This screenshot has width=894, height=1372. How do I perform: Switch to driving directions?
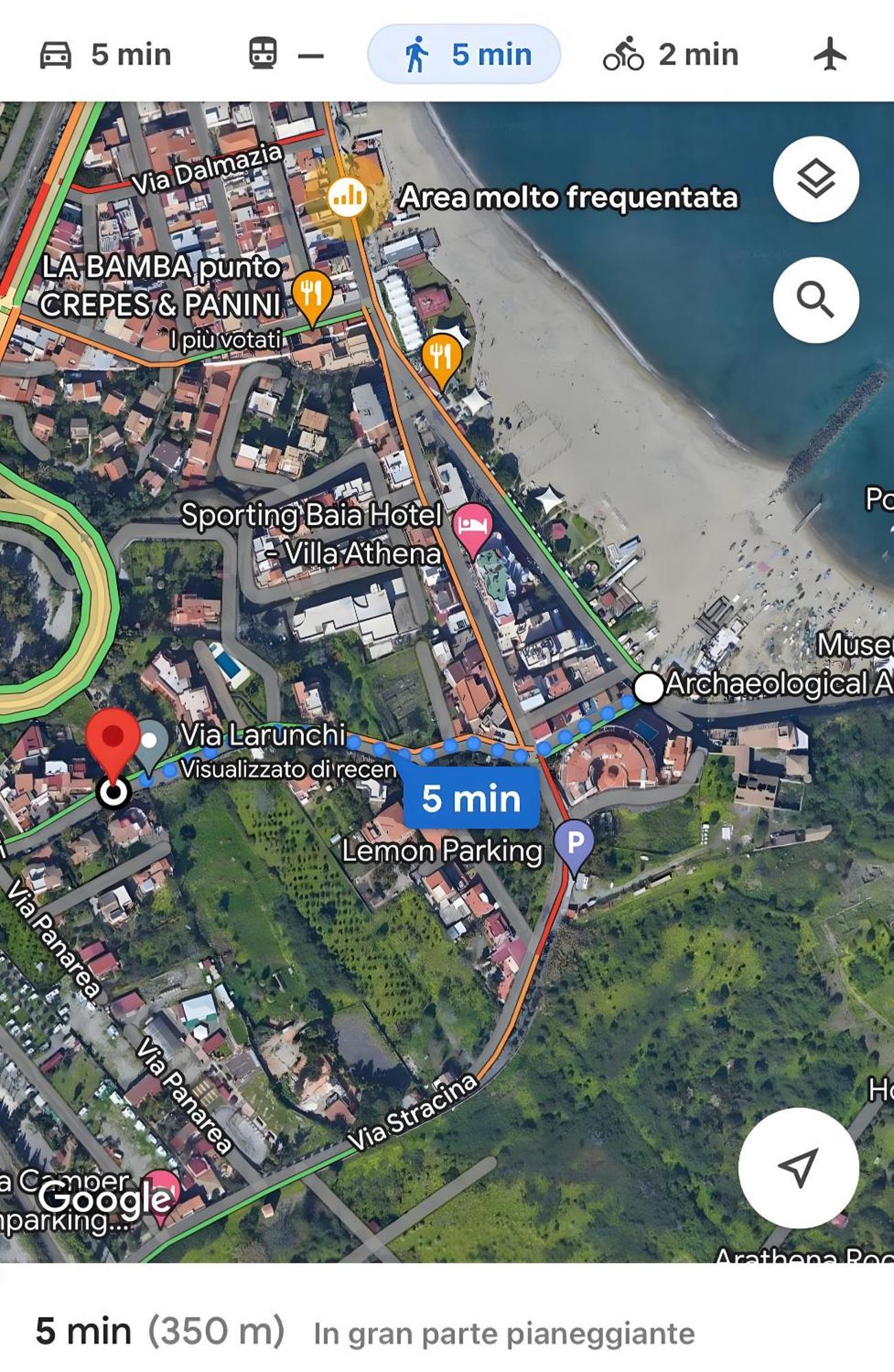(x=104, y=55)
